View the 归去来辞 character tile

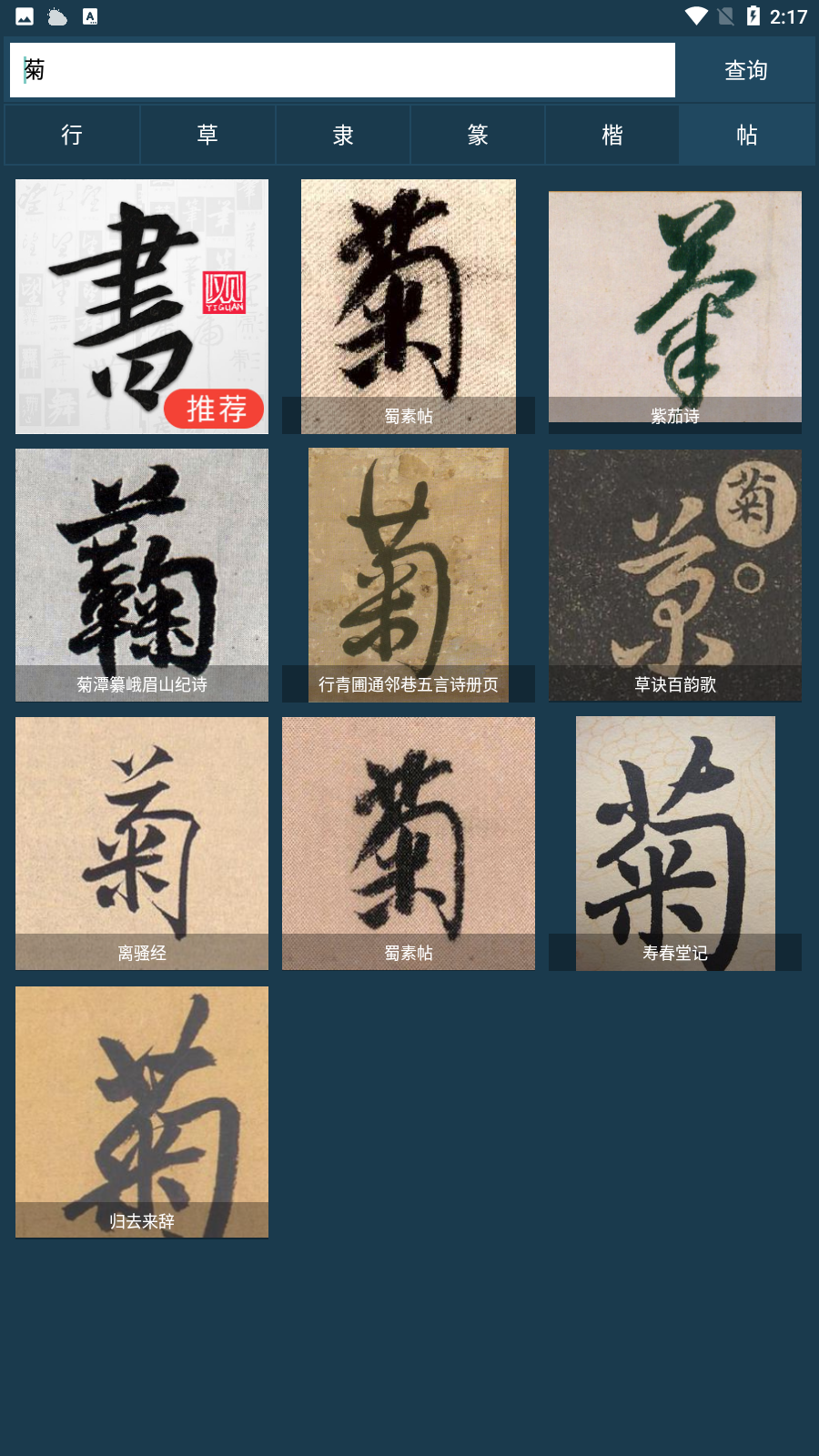click(142, 1111)
